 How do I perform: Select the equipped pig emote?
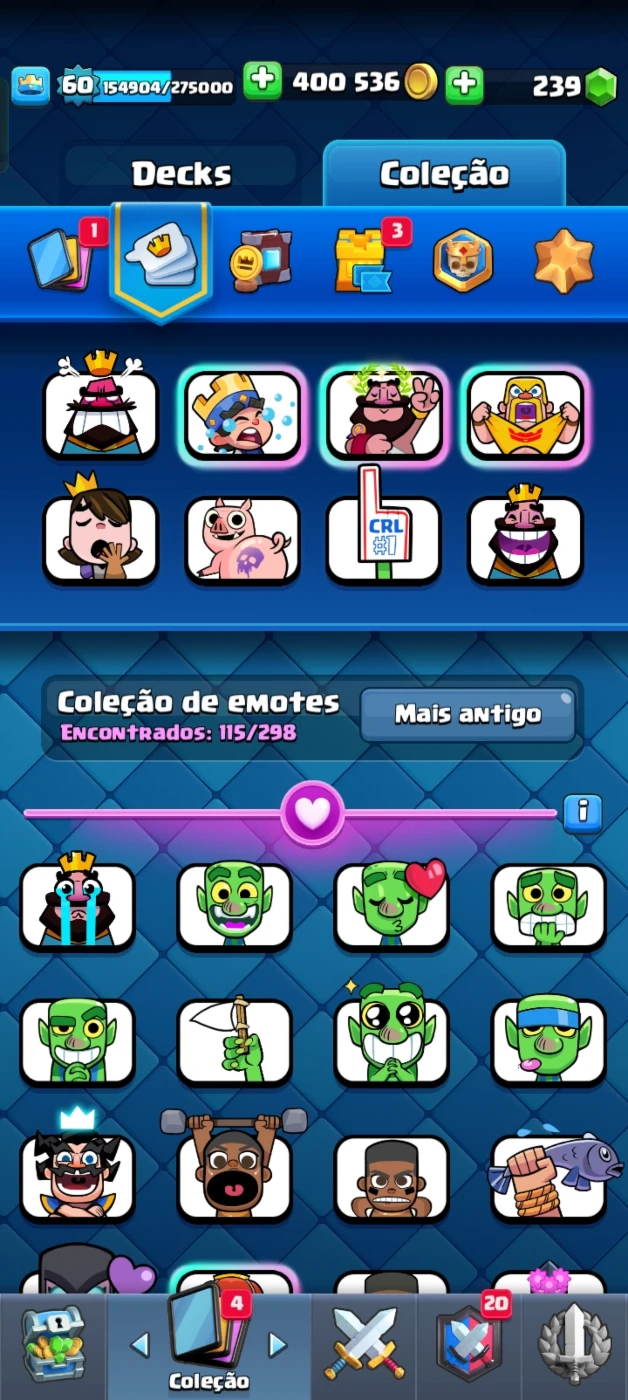[242, 540]
